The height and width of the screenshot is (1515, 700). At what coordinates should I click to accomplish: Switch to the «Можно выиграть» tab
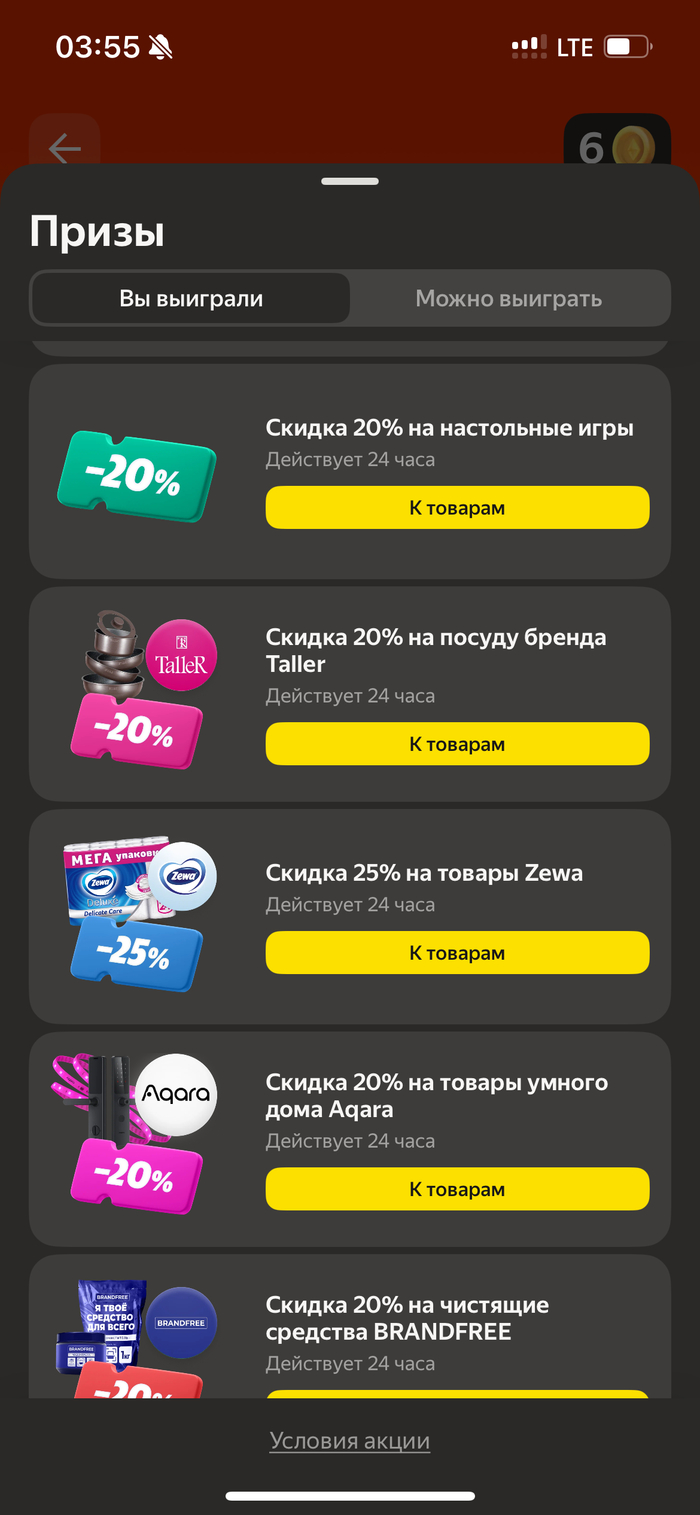[508, 298]
